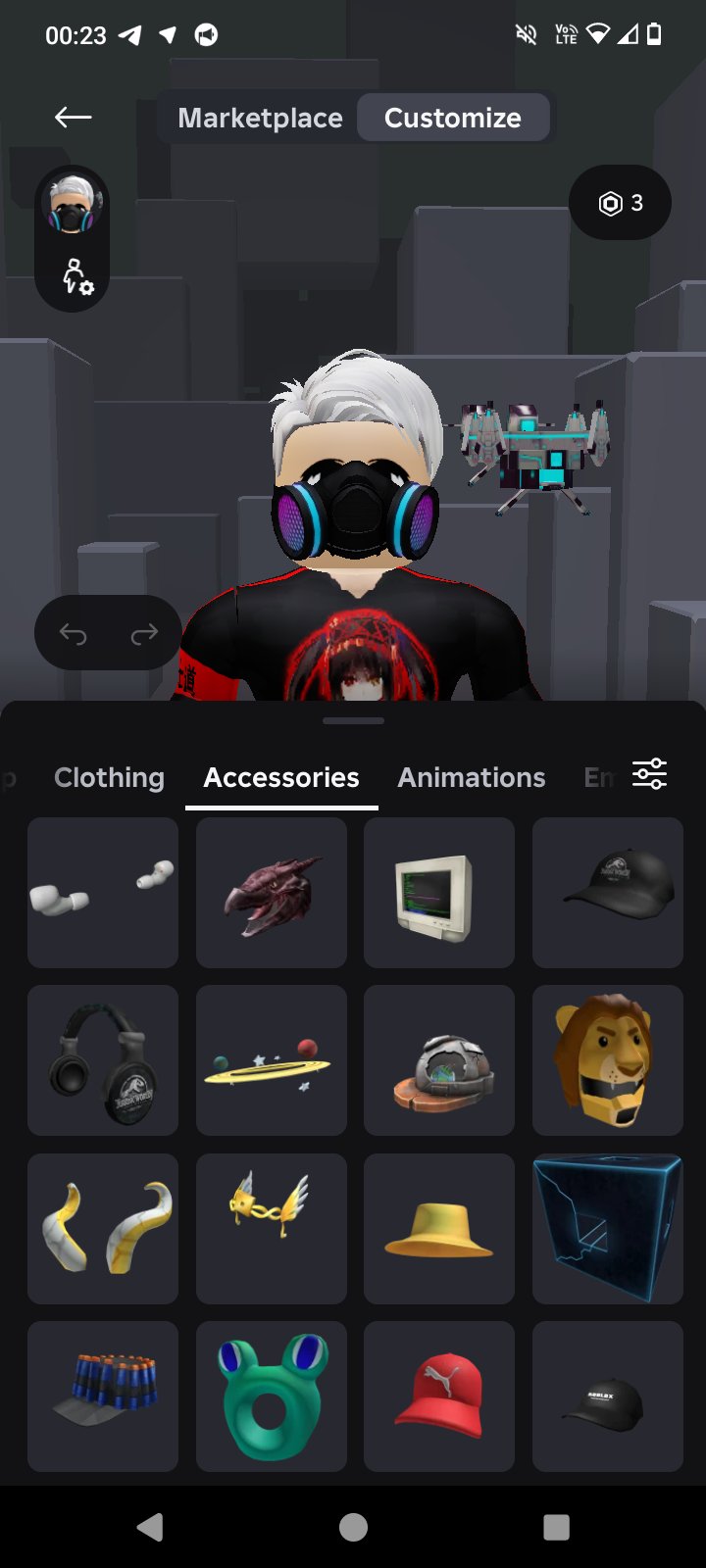Open the filter options icon
The height and width of the screenshot is (1568, 706).
click(x=649, y=774)
